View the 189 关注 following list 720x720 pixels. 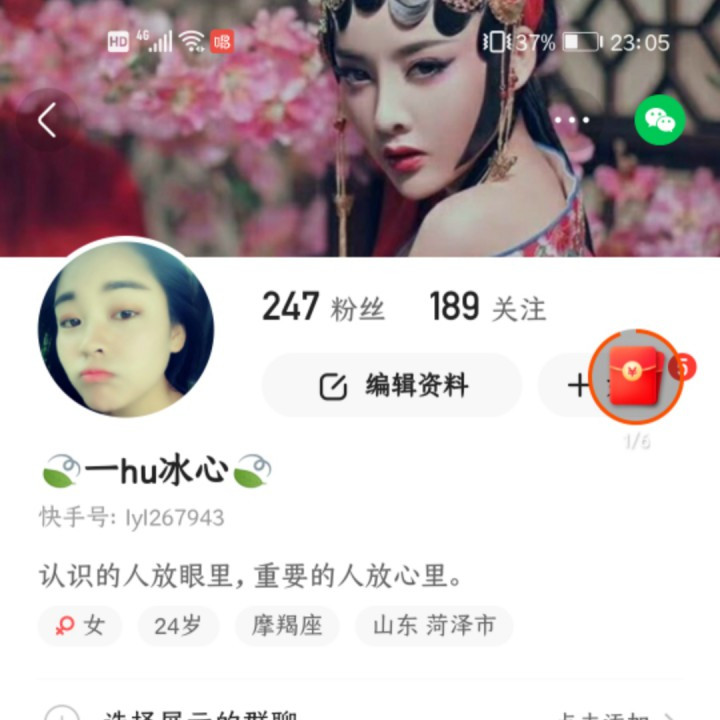(488, 307)
